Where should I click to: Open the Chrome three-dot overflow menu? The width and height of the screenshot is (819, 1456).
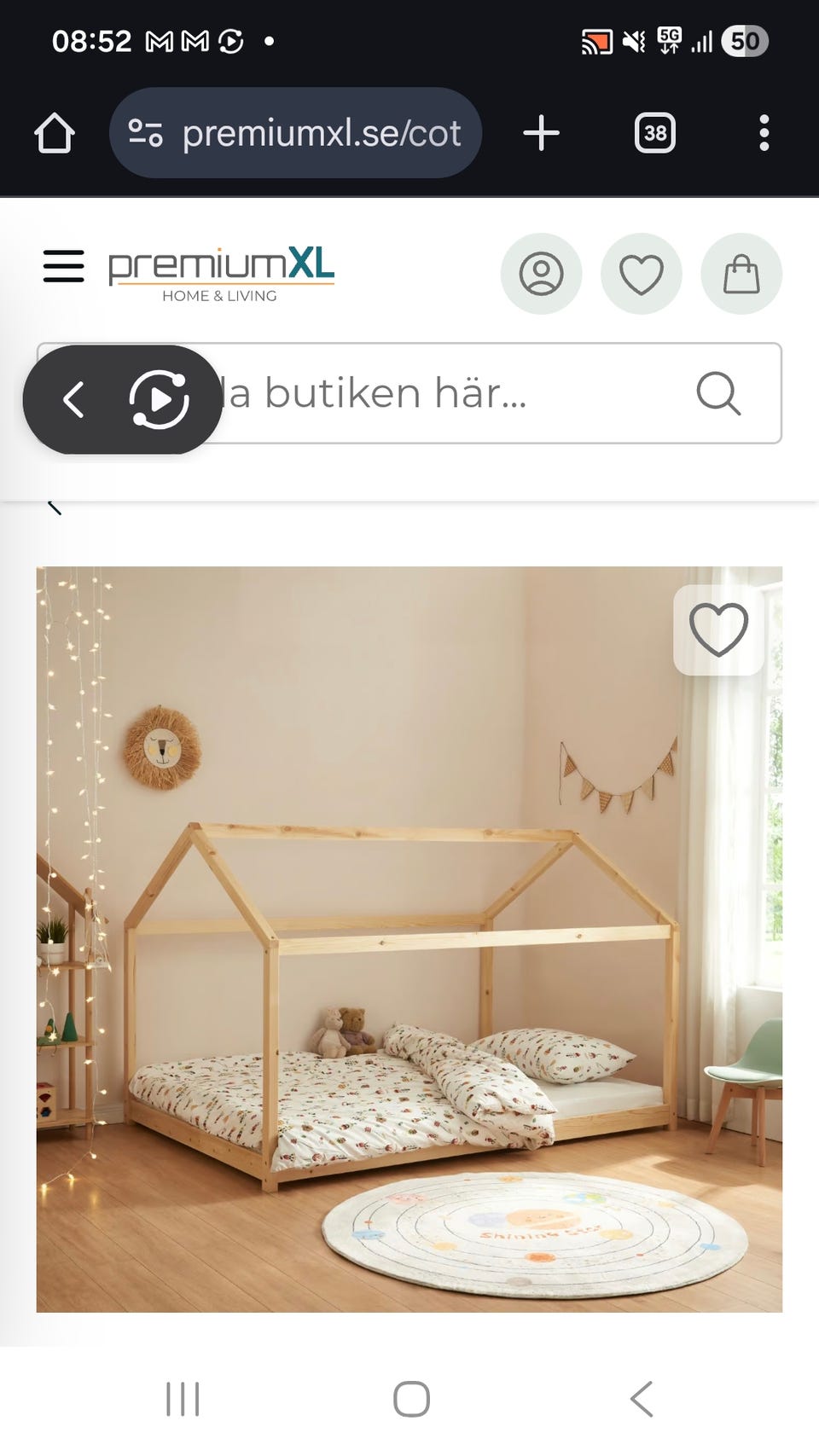click(x=764, y=133)
